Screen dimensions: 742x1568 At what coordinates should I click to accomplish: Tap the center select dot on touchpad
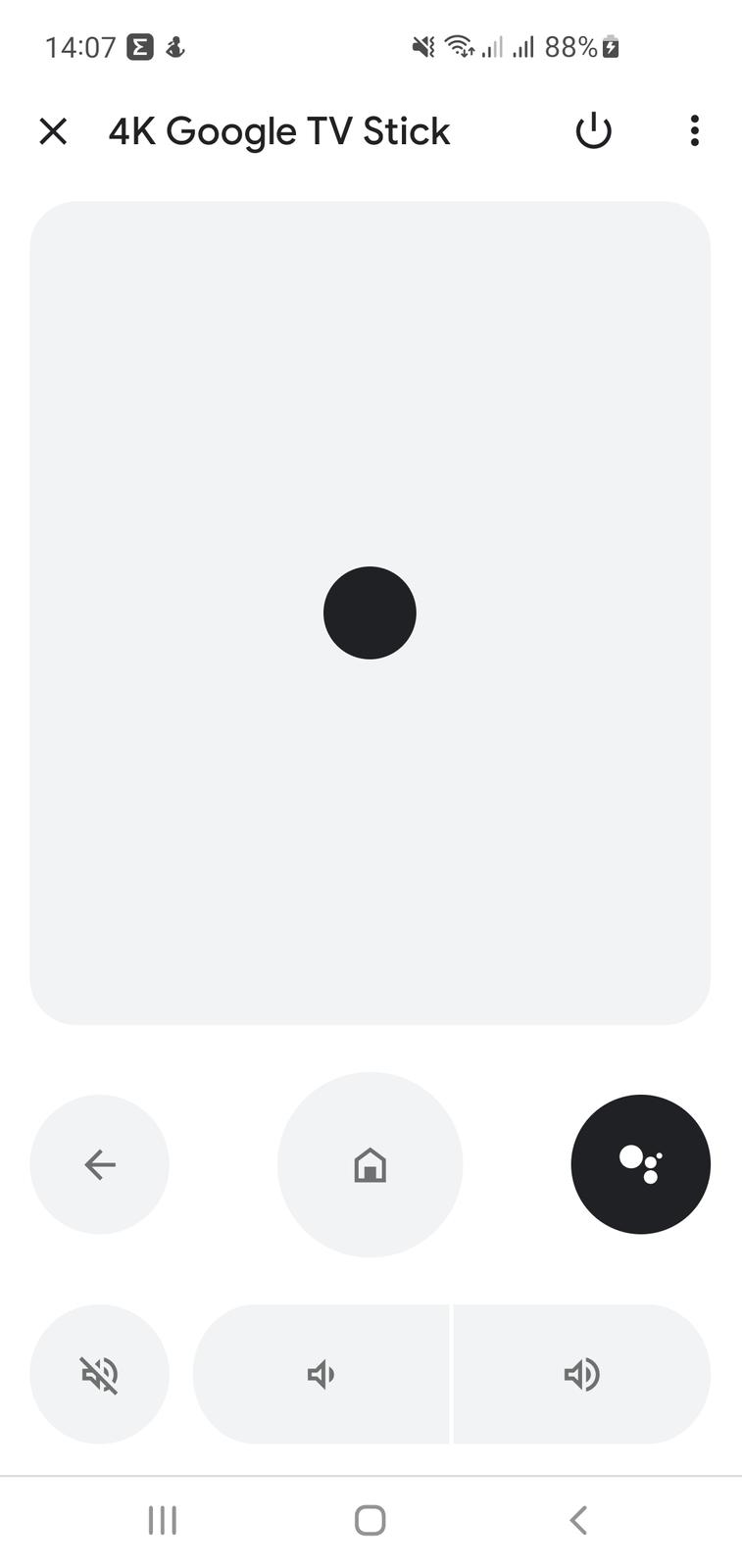pyautogui.click(x=370, y=612)
